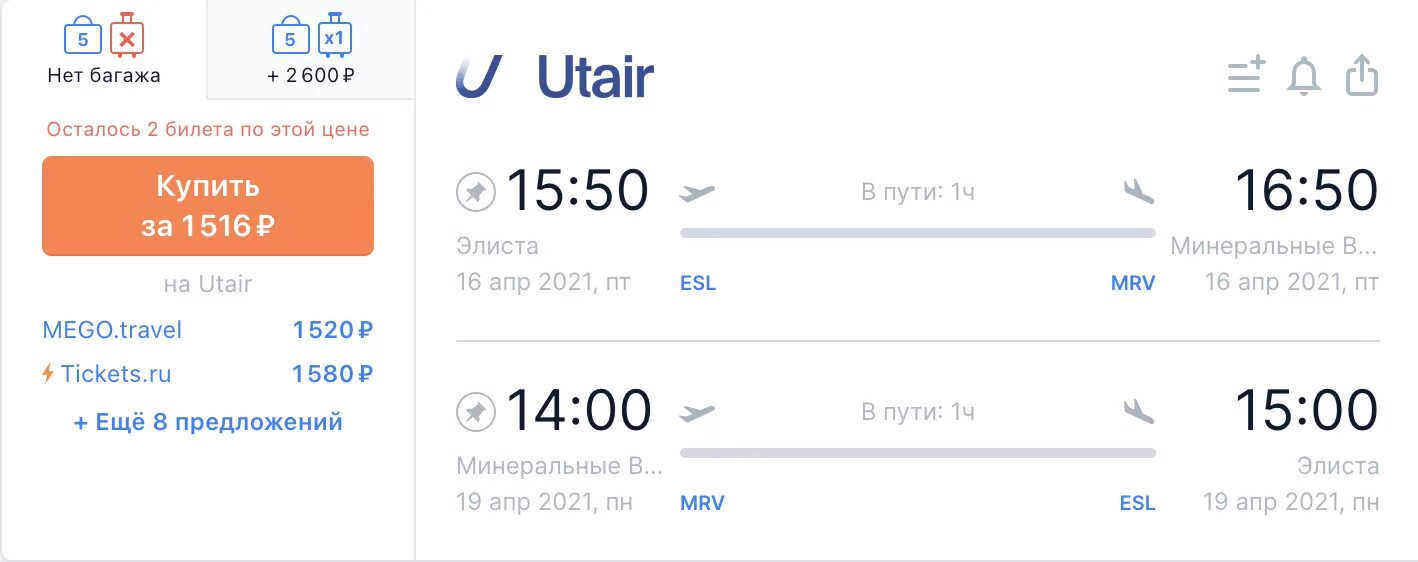Add this ticket to the comparison list
The height and width of the screenshot is (562, 1418).
coord(1246,77)
